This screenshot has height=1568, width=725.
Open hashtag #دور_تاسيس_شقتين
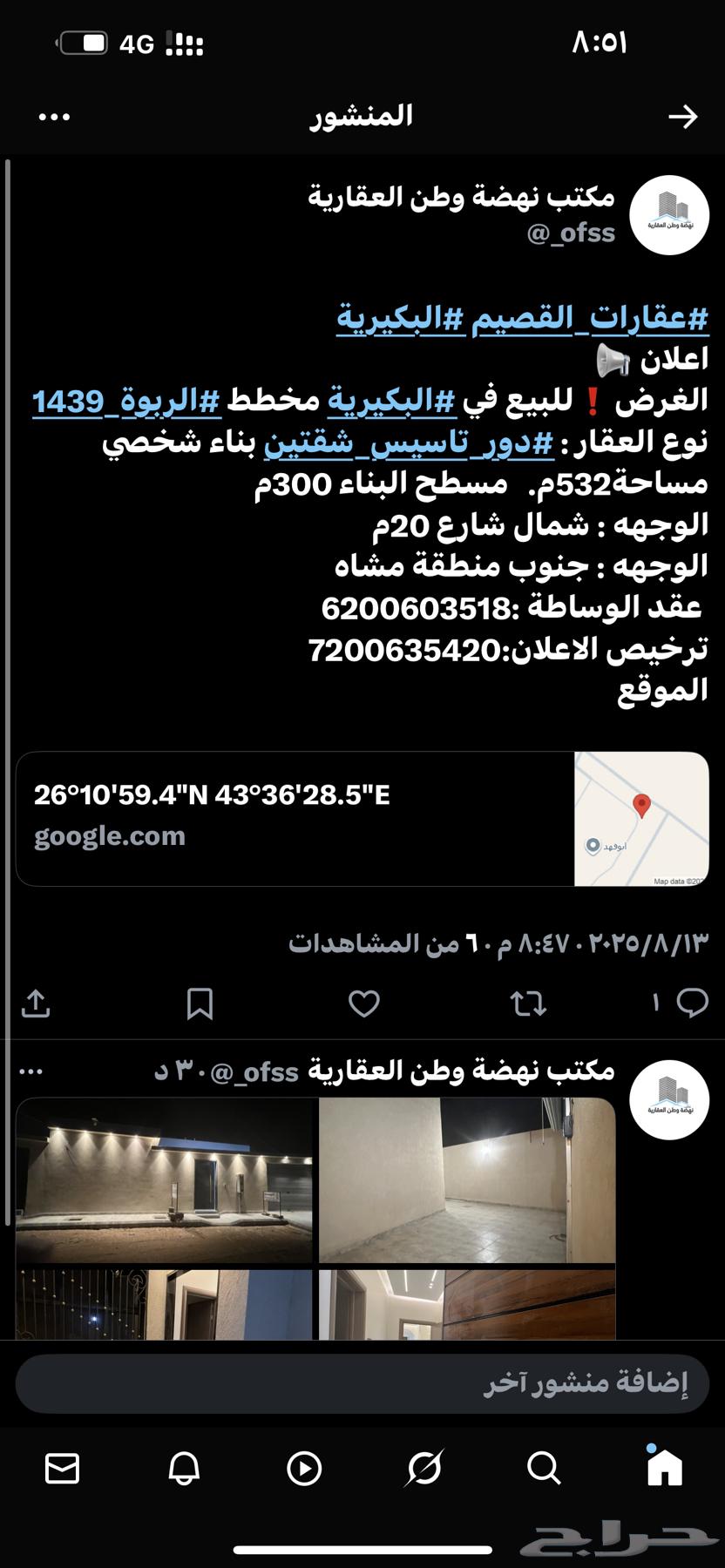tap(408, 443)
